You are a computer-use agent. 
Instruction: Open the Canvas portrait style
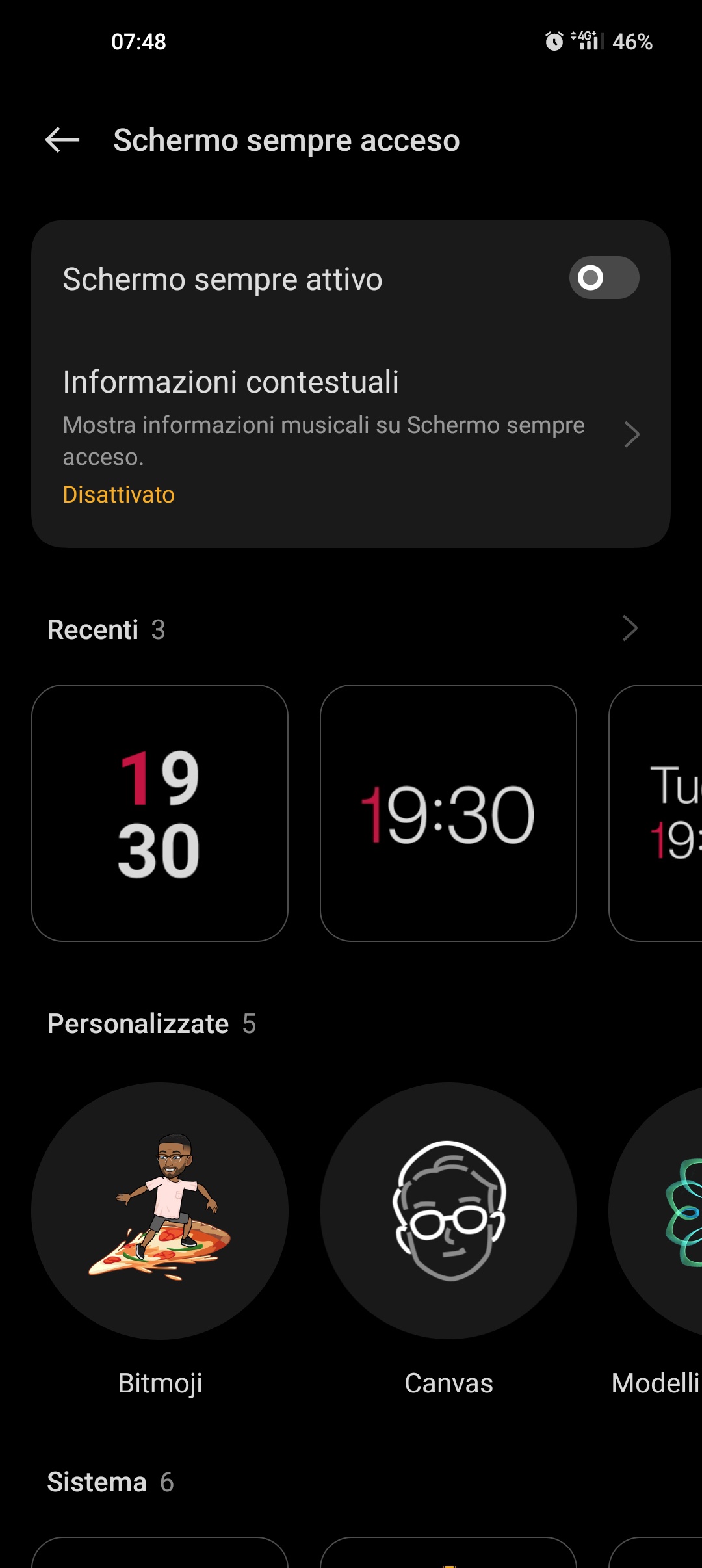pos(448,1210)
